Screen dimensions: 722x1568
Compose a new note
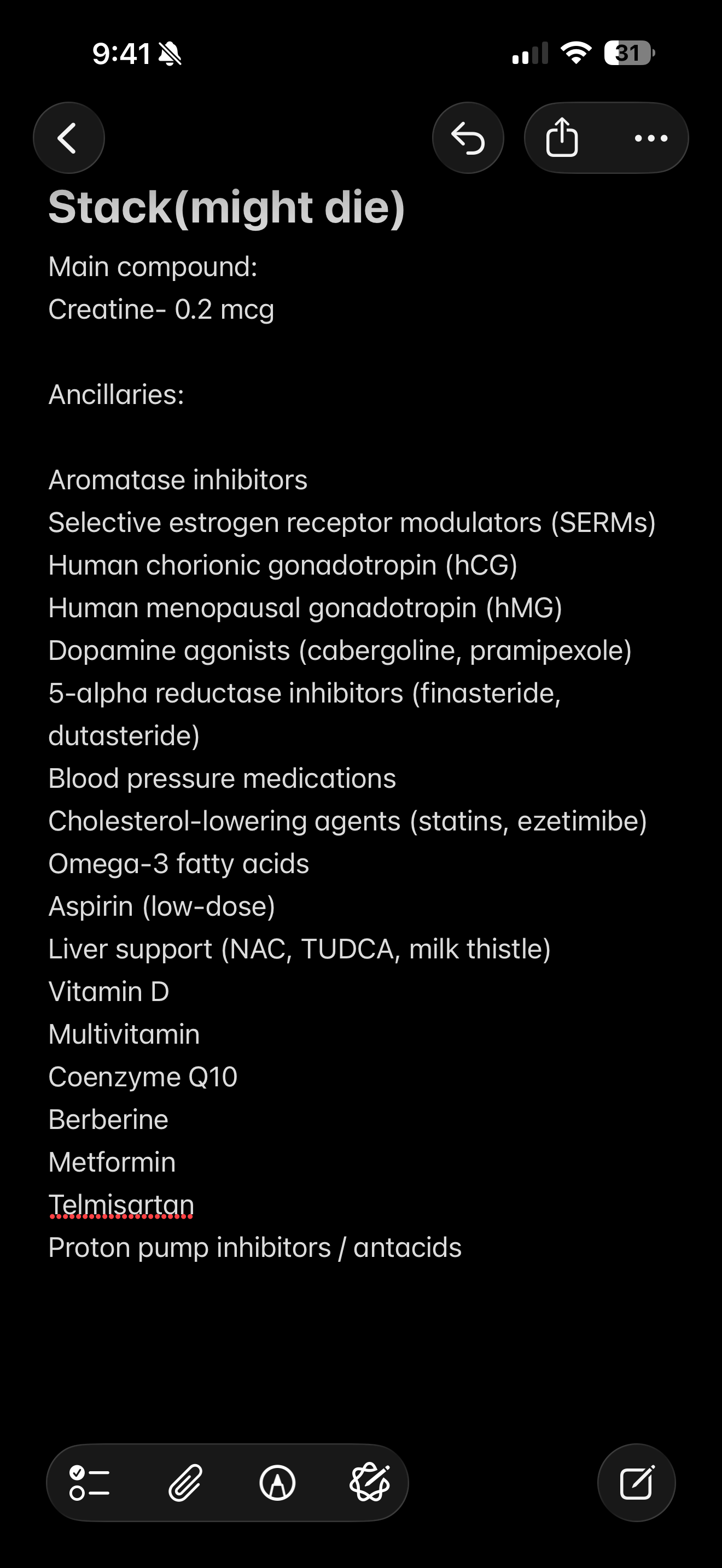(x=636, y=1482)
